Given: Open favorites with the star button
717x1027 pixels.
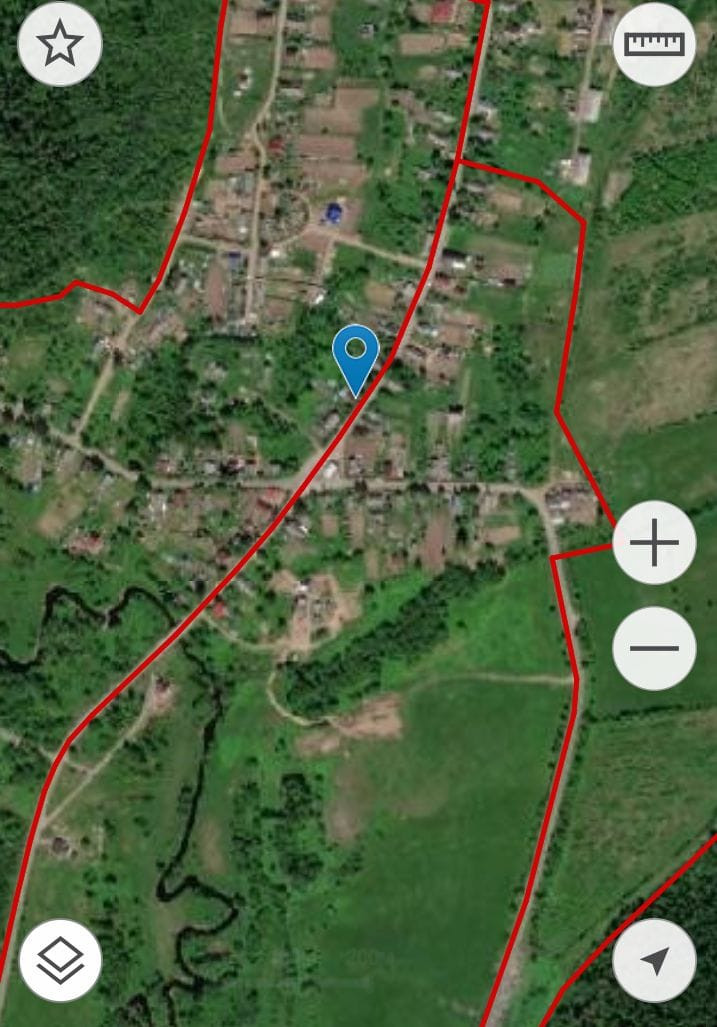Looking at the screenshot, I should tap(60, 44).
